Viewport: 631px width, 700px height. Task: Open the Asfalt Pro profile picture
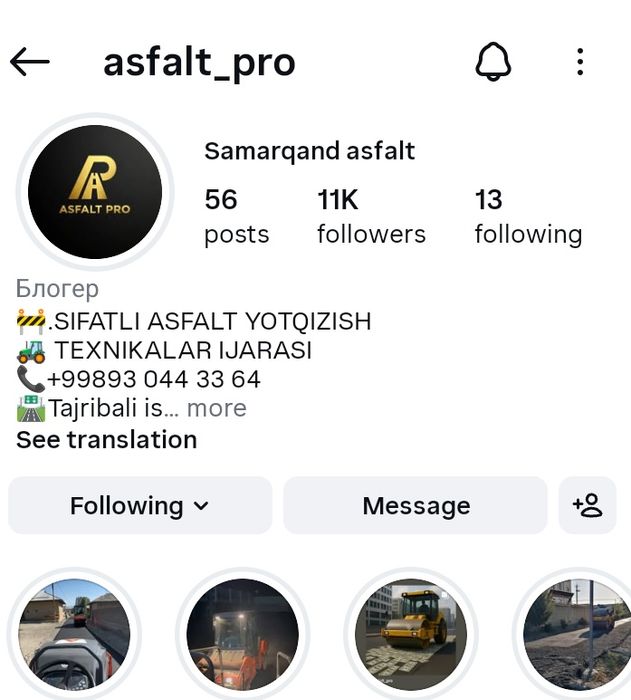pos(95,192)
